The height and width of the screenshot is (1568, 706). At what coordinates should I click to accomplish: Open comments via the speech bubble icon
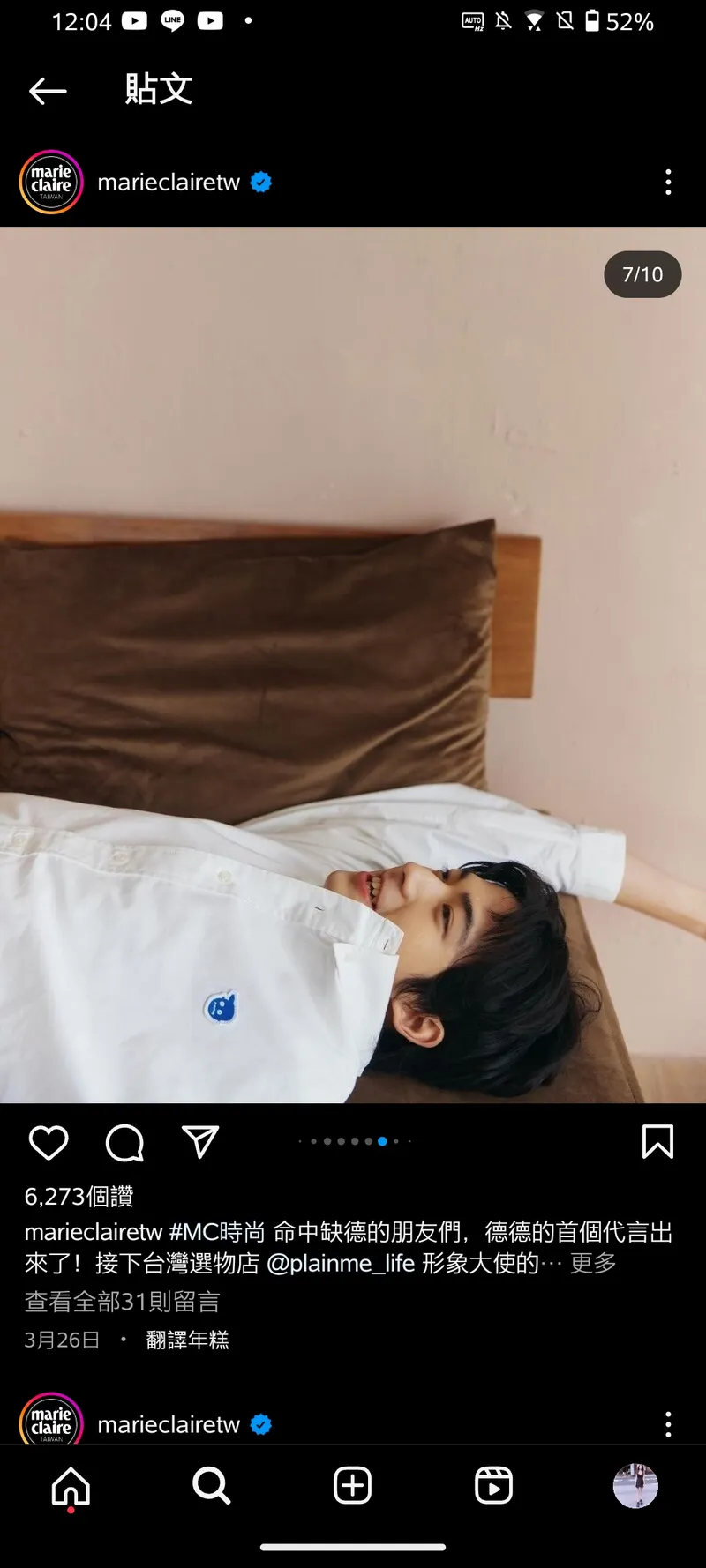(x=124, y=1143)
